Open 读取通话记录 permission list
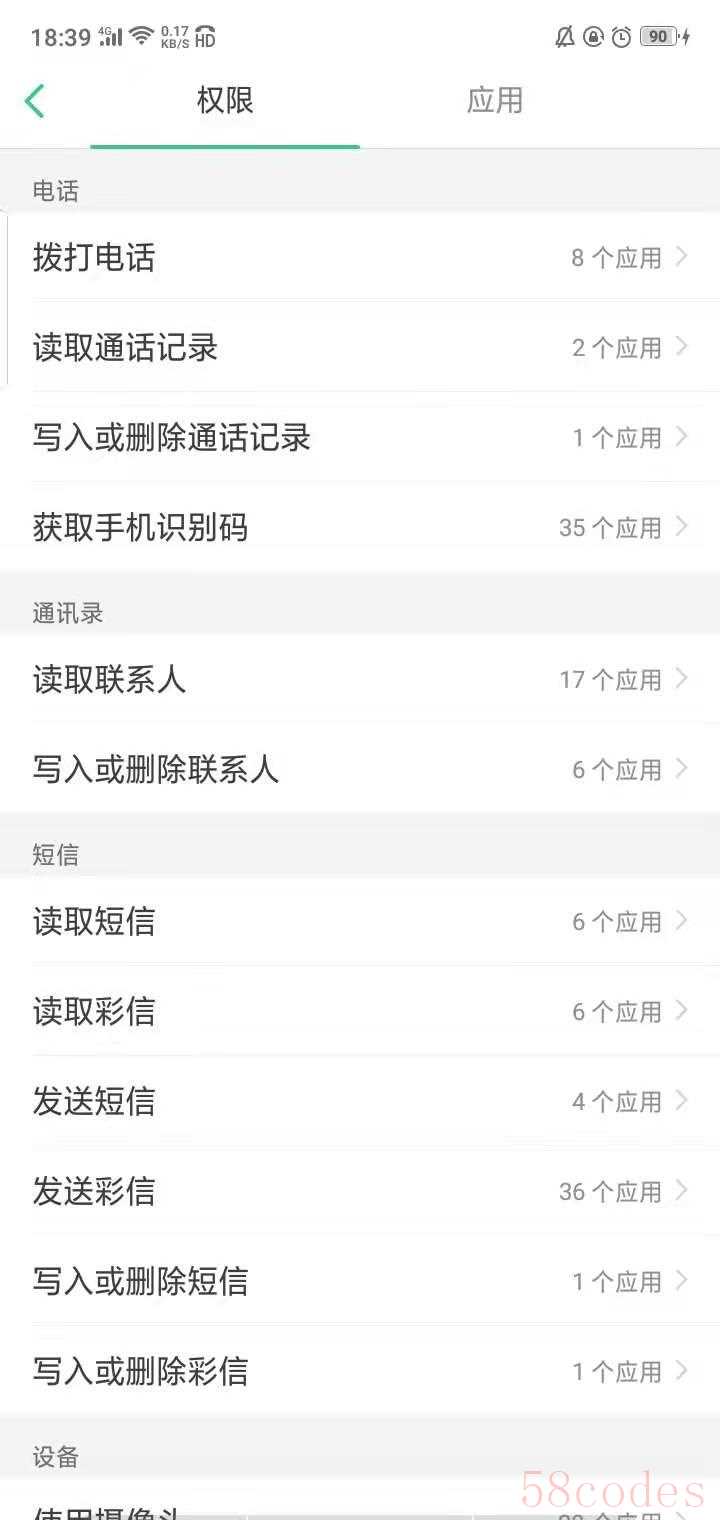This screenshot has height=1520, width=720. (x=360, y=347)
